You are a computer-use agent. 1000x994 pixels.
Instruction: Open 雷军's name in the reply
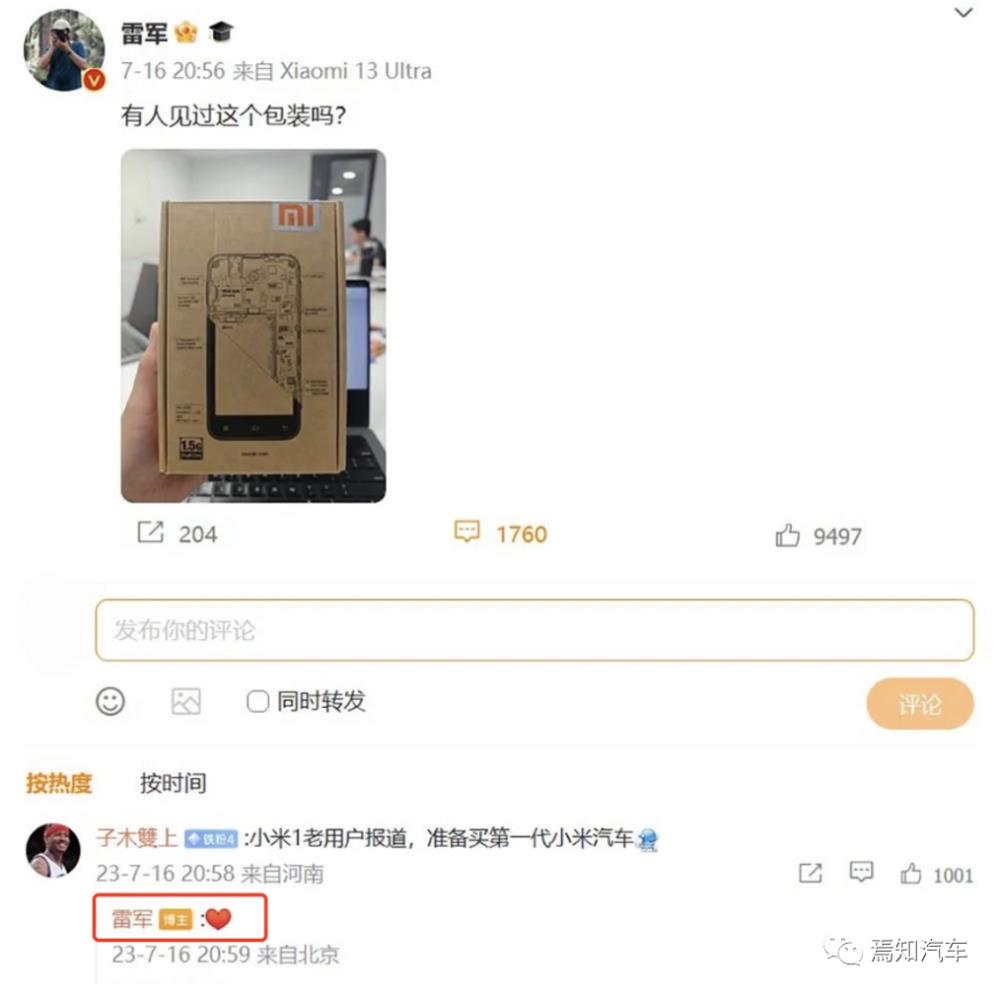click(131, 919)
